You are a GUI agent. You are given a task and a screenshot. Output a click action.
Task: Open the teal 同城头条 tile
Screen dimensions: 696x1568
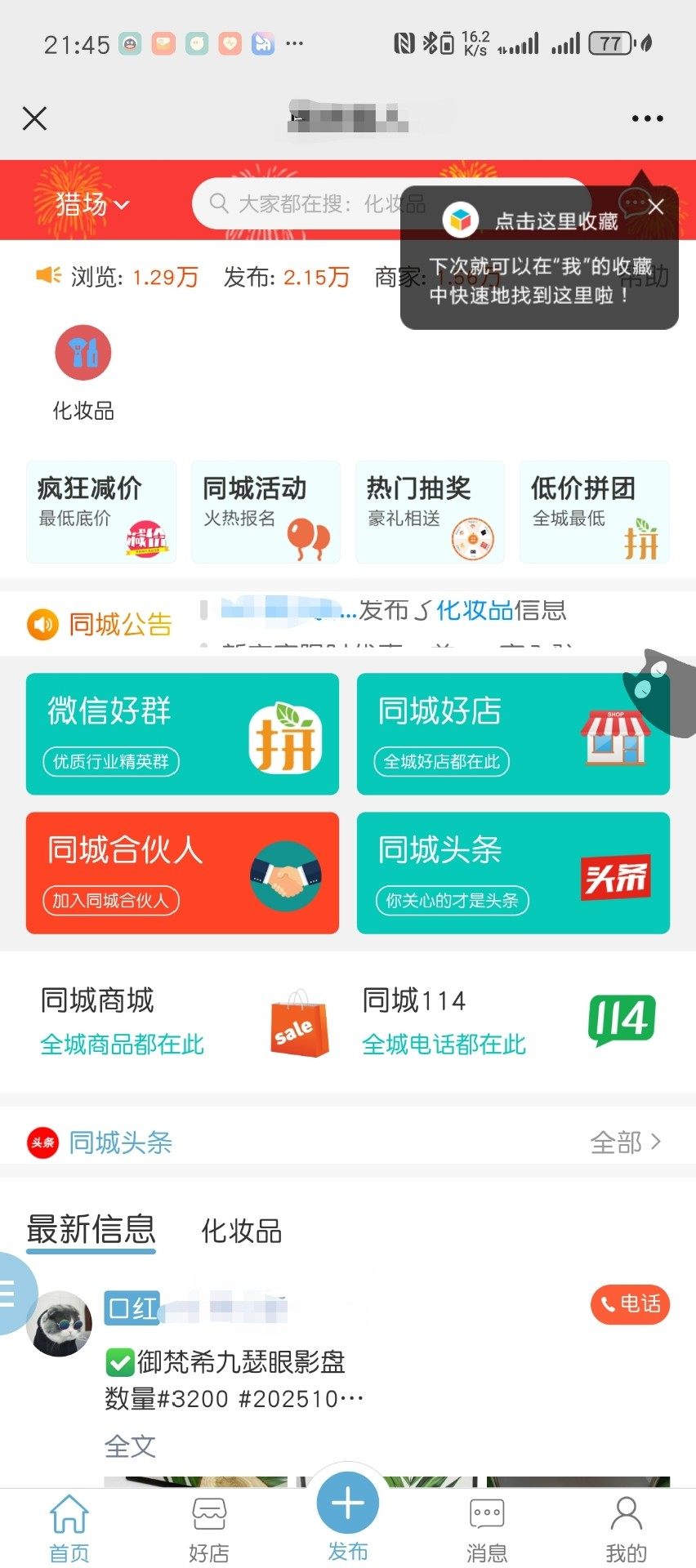pyautogui.click(x=513, y=872)
